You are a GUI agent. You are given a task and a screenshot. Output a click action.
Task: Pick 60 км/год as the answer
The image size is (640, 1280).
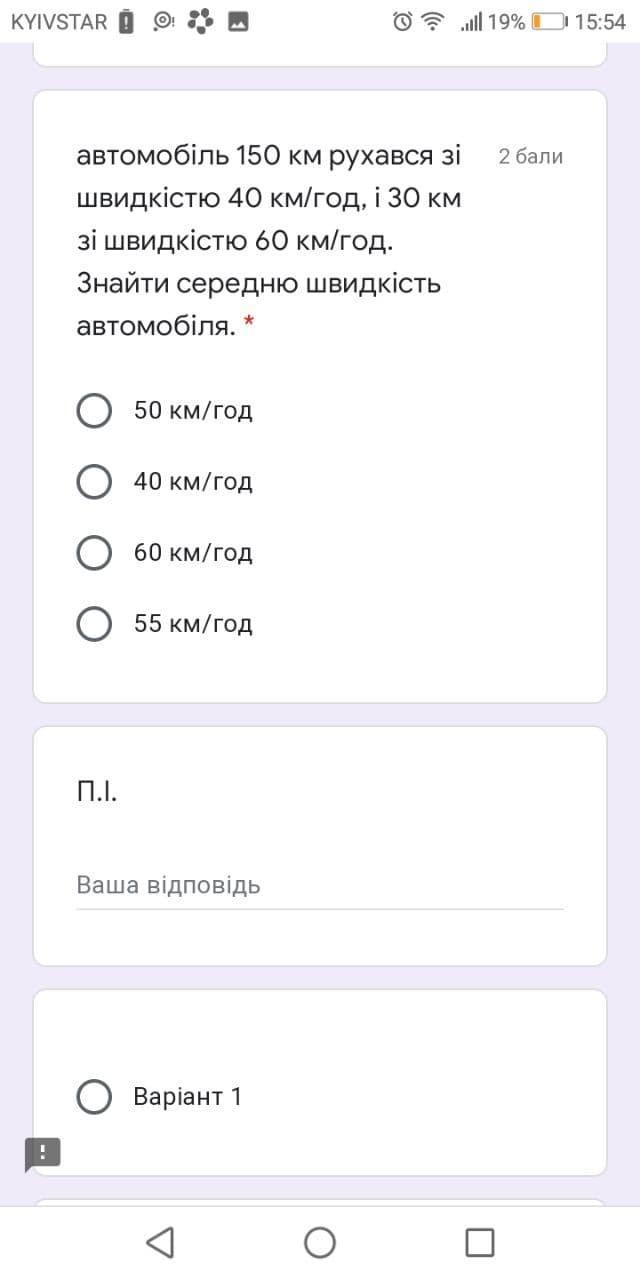pos(94,552)
